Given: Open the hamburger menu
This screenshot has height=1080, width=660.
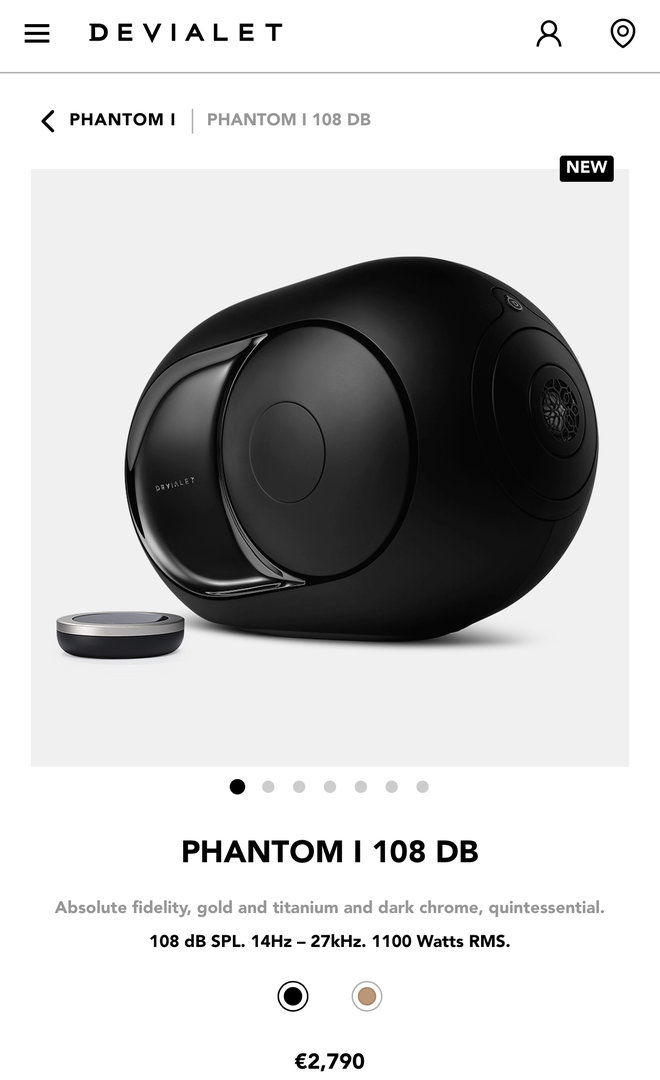Looking at the screenshot, I should coord(37,34).
